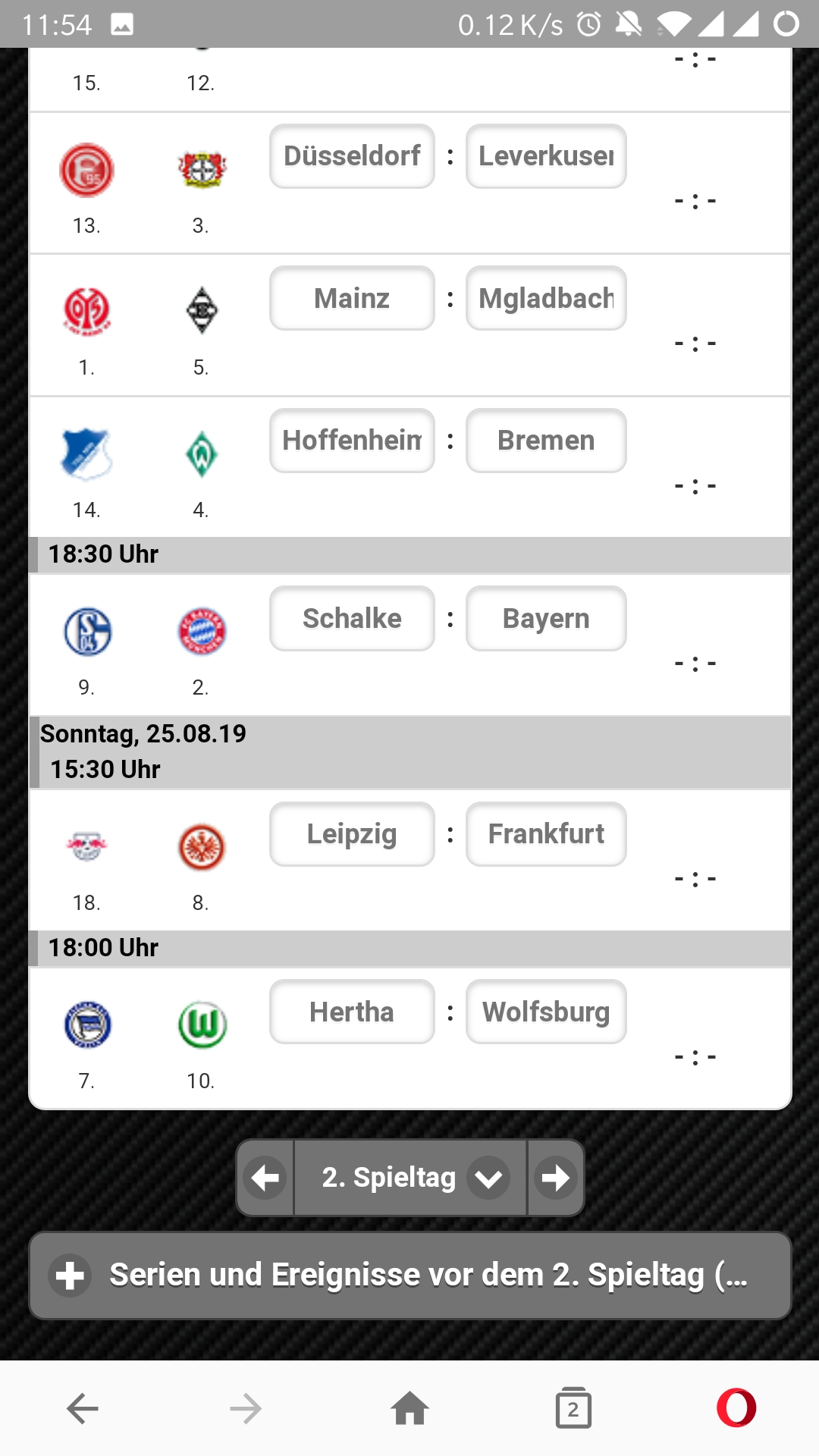
Task: Open the browser home page
Action: [409, 1409]
